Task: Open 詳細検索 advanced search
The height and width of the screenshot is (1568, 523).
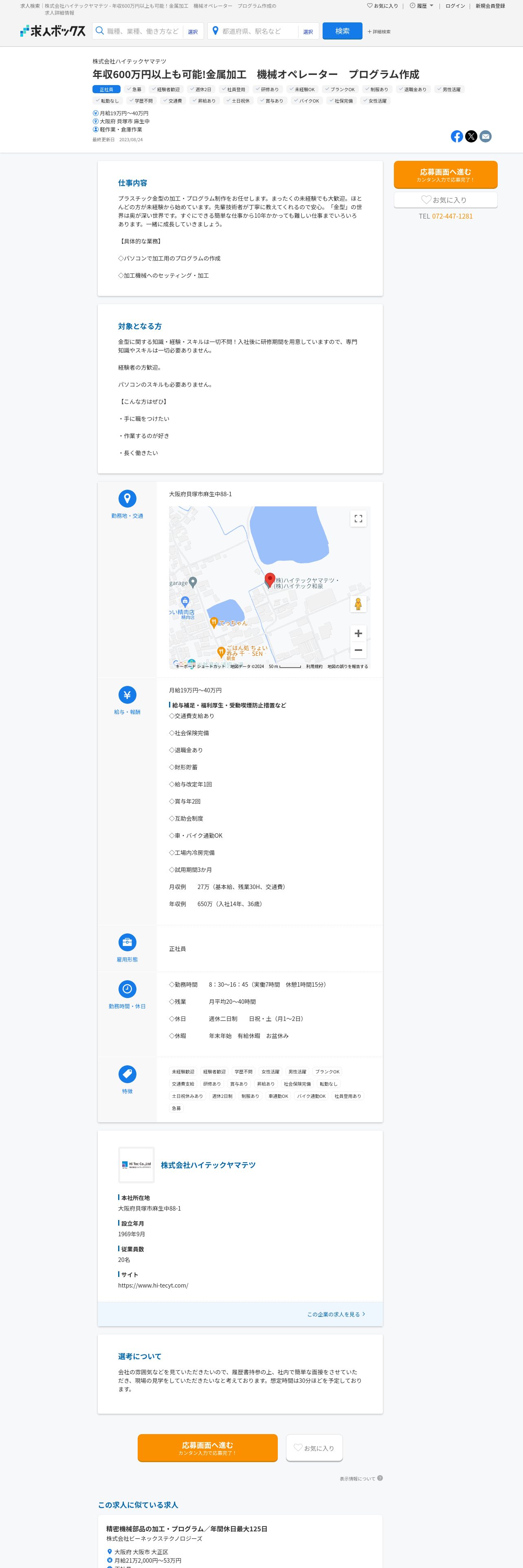Action: (379, 32)
